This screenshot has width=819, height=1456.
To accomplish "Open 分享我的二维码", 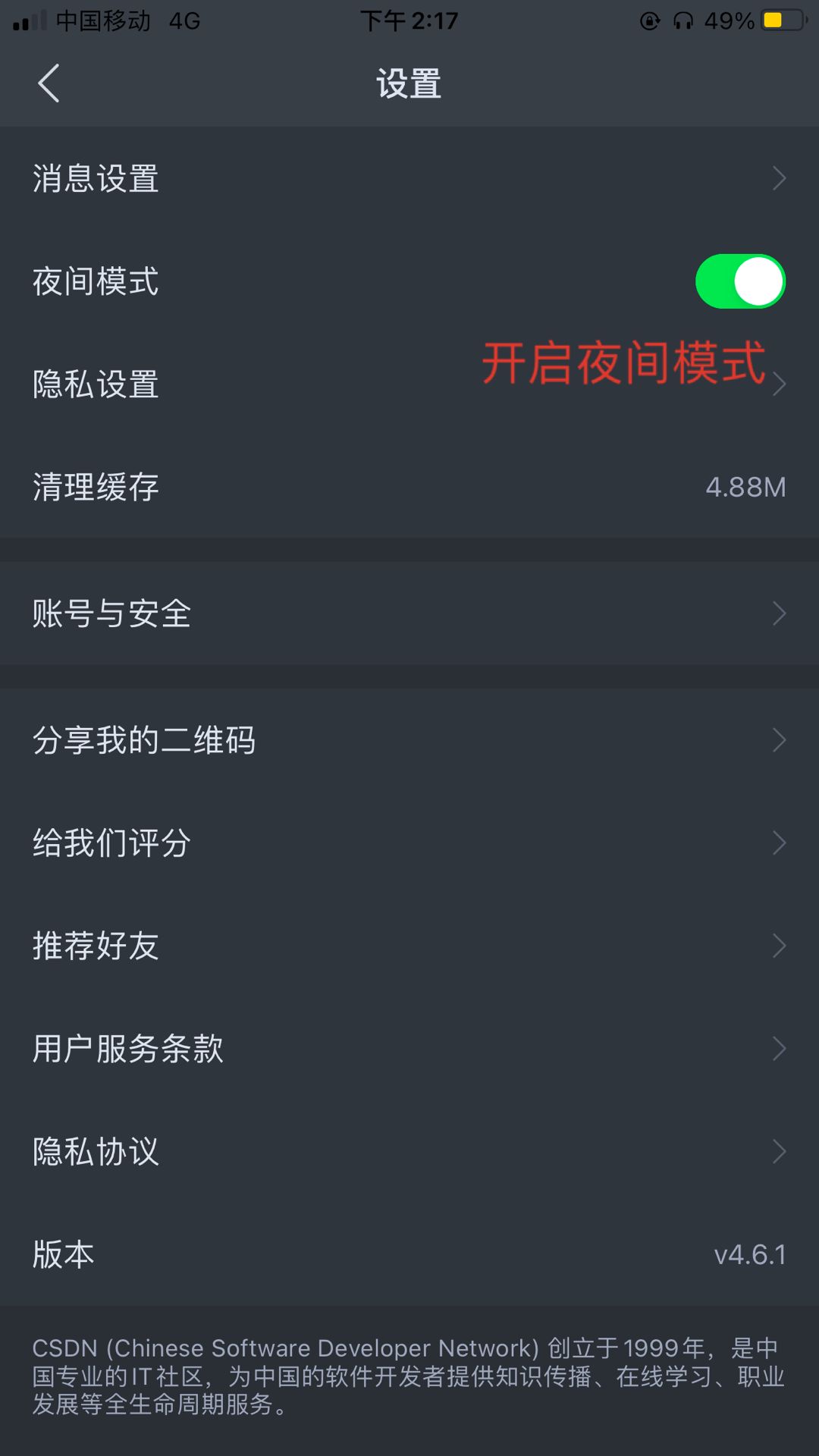I will click(409, 740).
